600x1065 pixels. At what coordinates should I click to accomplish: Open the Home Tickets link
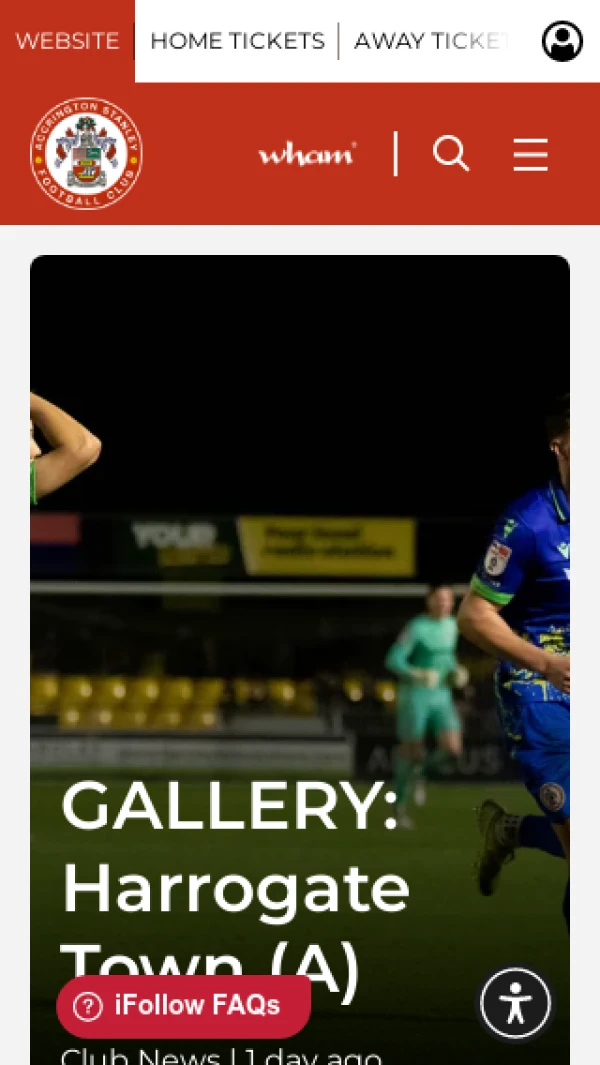click(x=237, y=41)
